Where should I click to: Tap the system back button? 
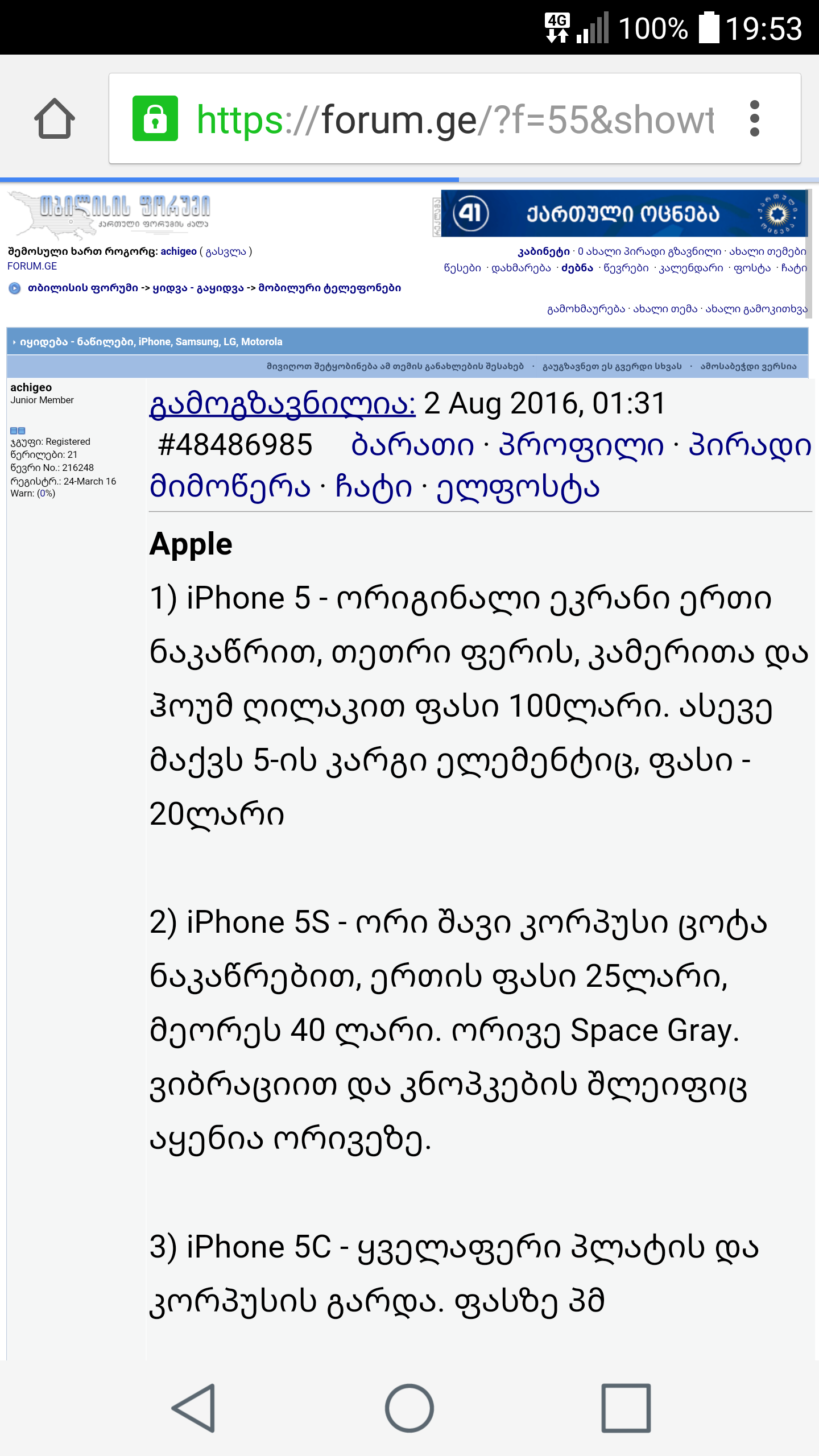[x=194, y=1408]
